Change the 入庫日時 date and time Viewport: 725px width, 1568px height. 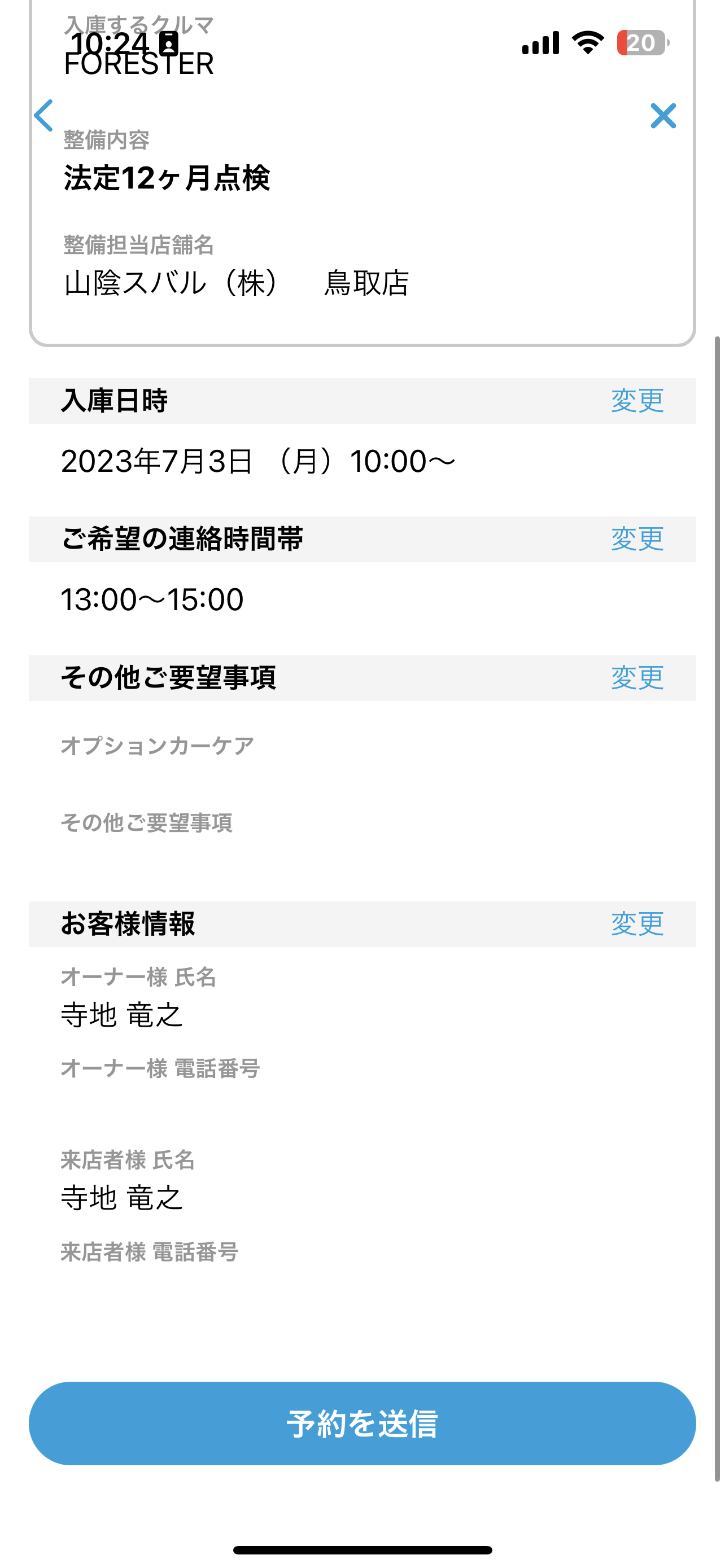pos(637,401)
